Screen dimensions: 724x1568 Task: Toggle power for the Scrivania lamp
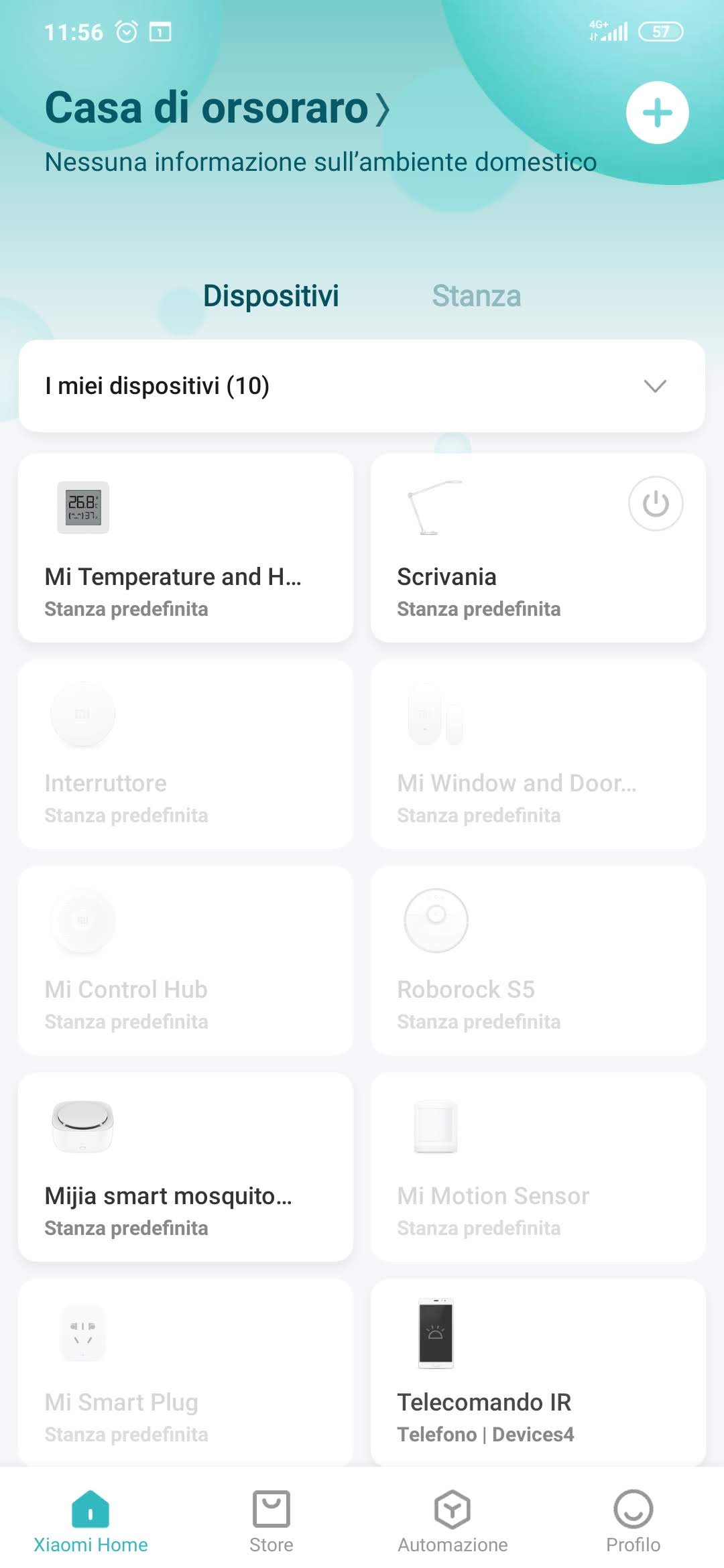655,504
